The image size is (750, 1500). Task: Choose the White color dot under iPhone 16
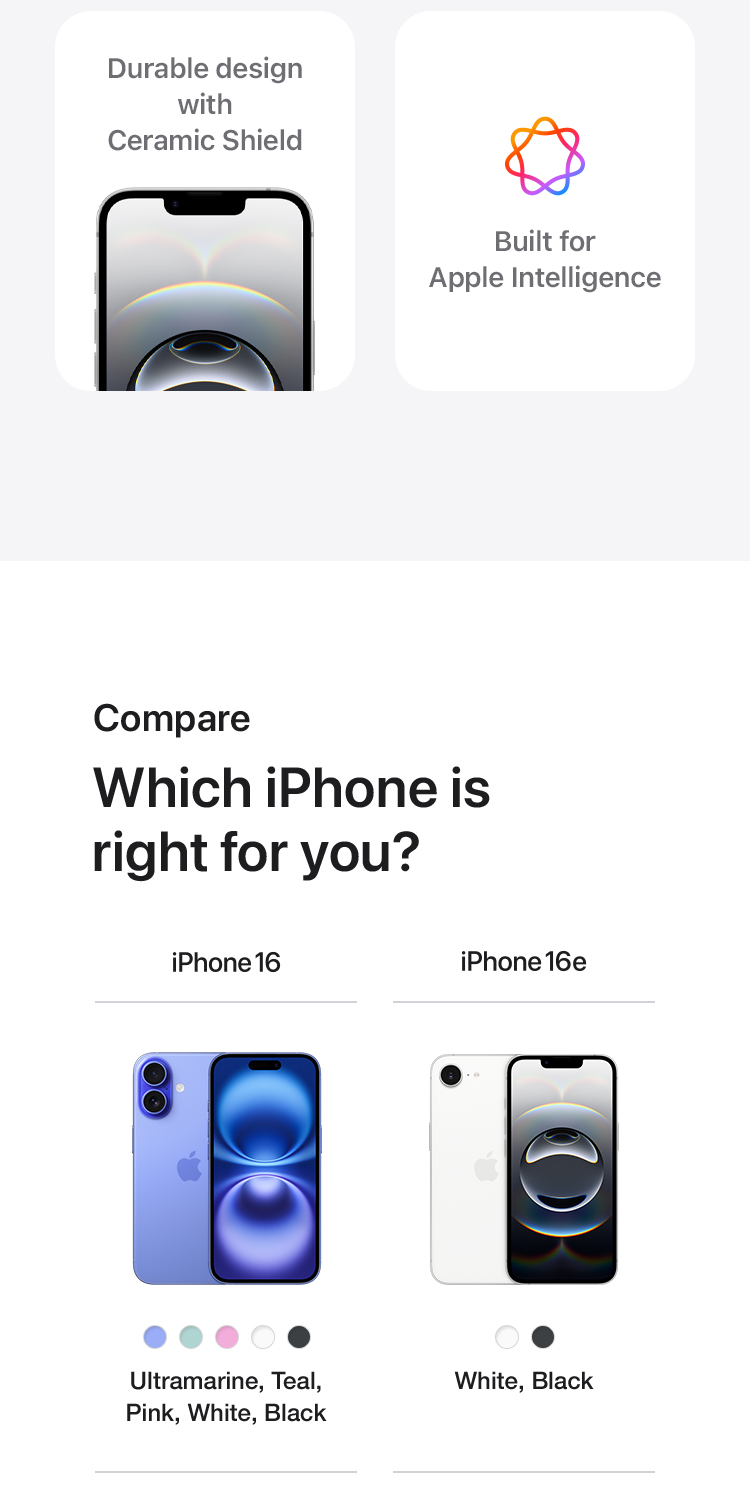coord(263,1337)
